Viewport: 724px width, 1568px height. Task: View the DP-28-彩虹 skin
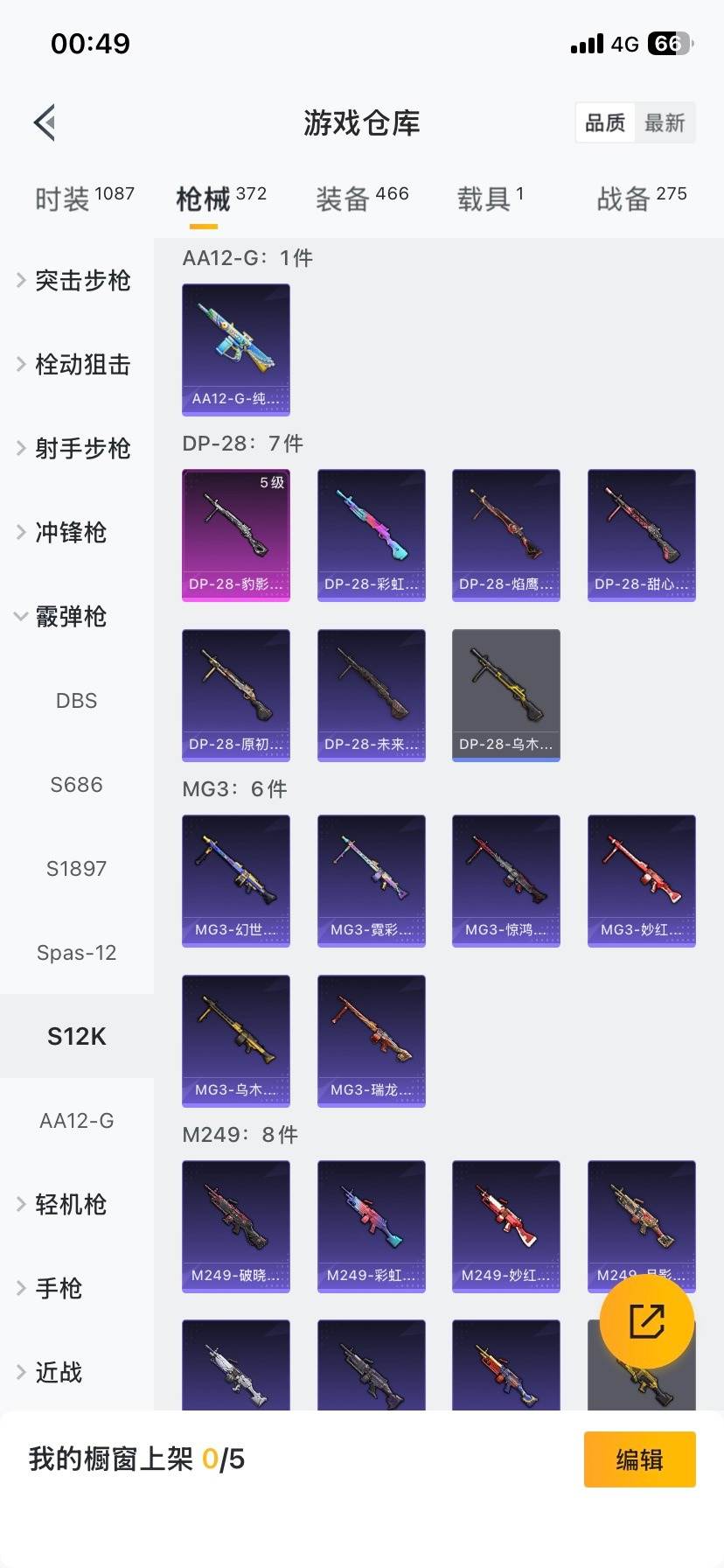point(372,535)
